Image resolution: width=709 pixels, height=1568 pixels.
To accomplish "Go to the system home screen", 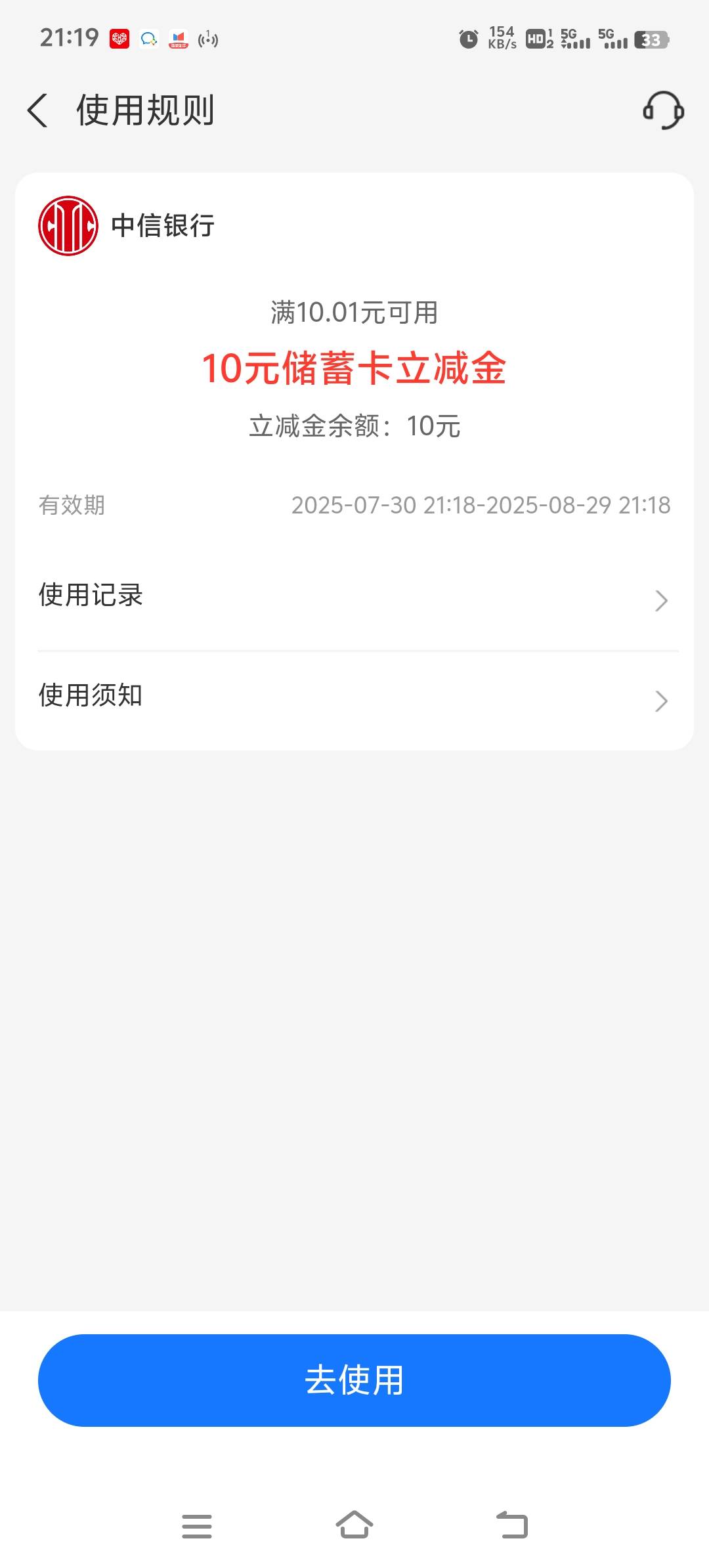I will [x=354, y=1524].
